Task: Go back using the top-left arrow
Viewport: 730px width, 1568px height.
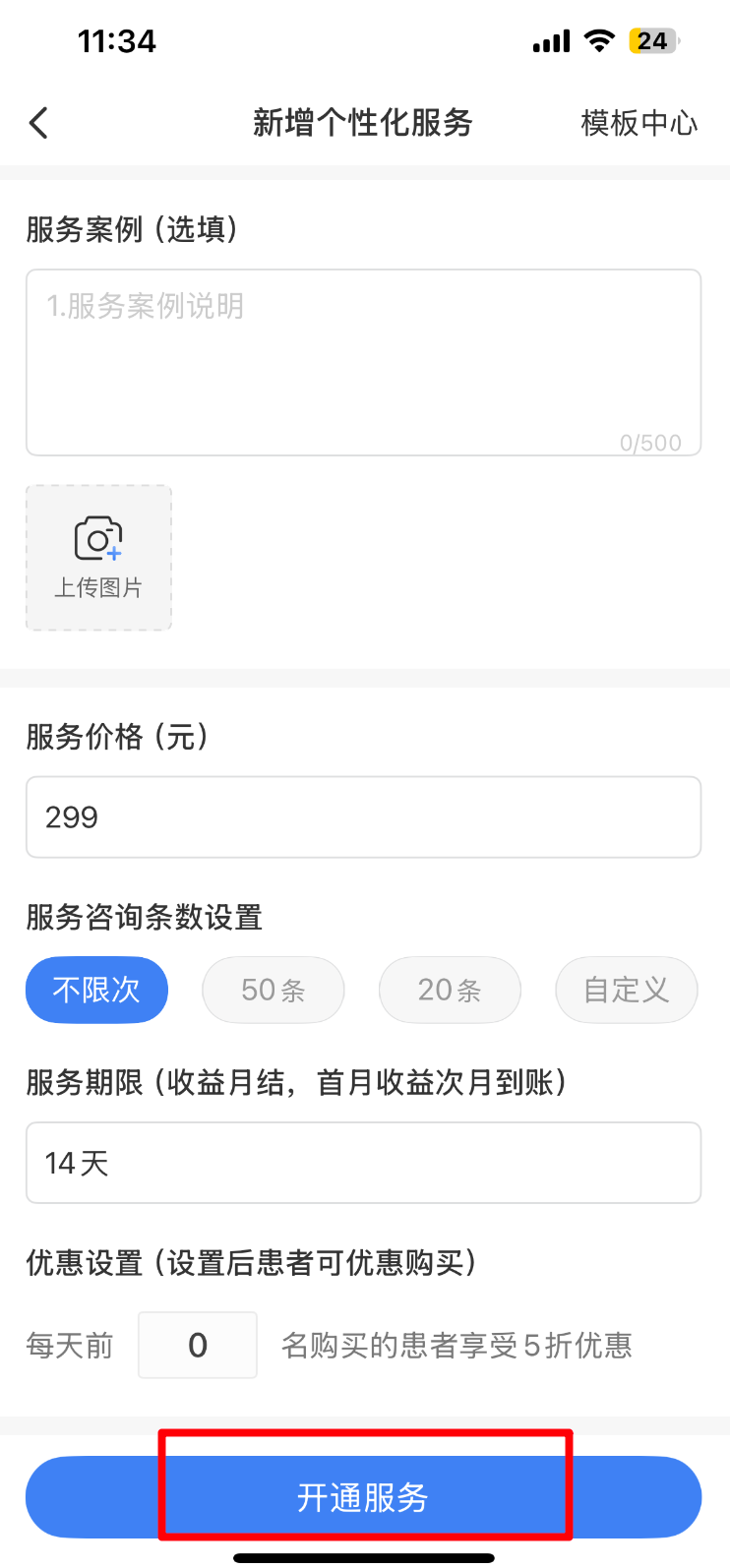Action: (x=38, y=123)
